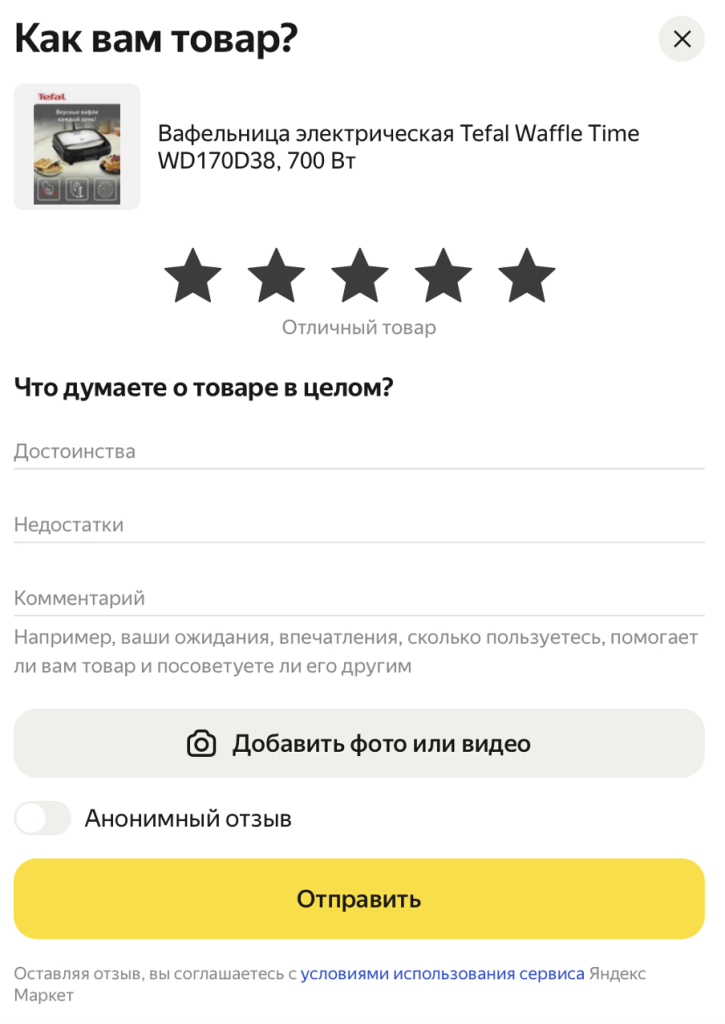Close the review dialog

[x=682, y=40]
